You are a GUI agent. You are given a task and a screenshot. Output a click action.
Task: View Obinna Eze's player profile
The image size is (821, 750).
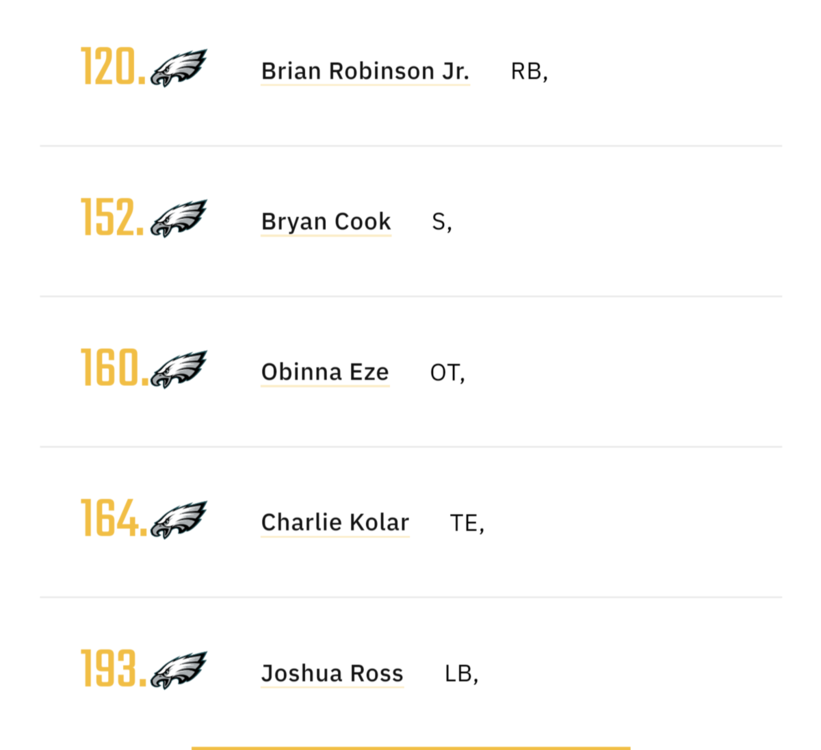point(324,373)
